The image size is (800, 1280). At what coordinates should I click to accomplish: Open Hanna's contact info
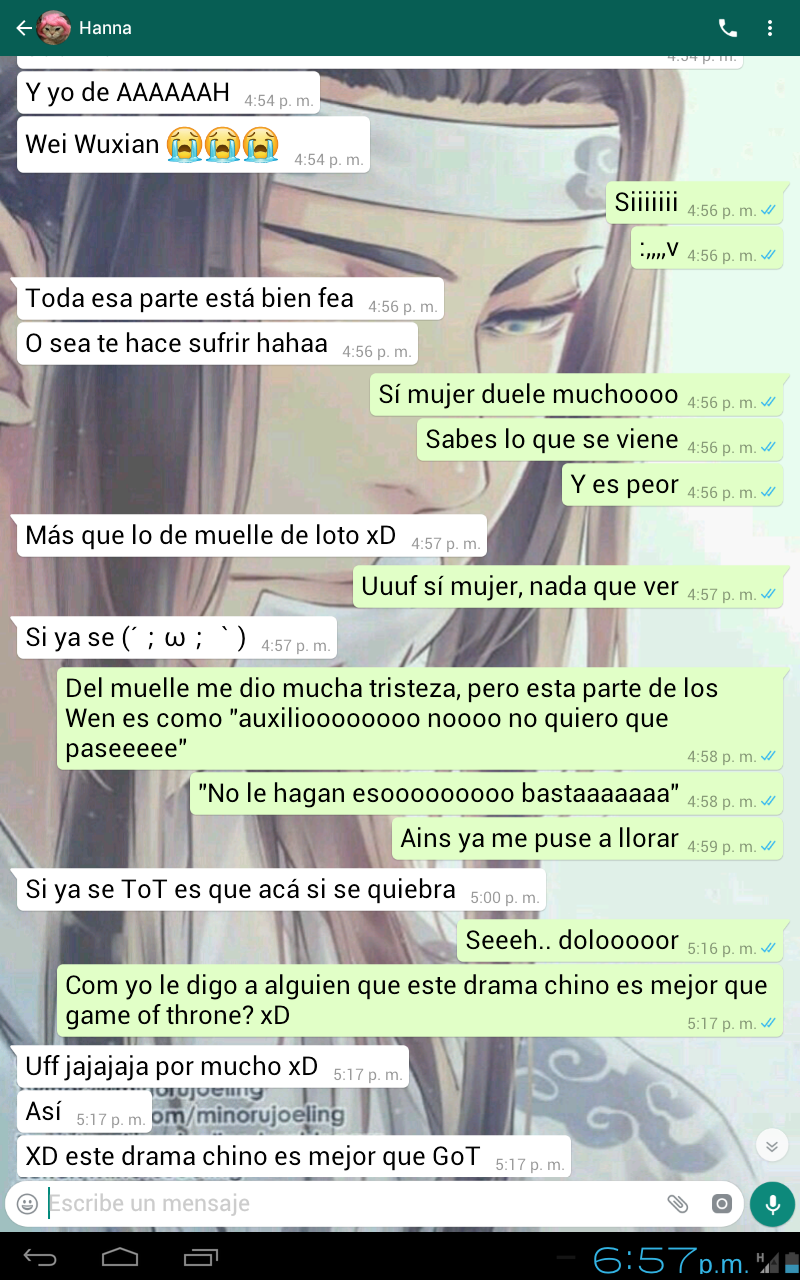point(105,28)
